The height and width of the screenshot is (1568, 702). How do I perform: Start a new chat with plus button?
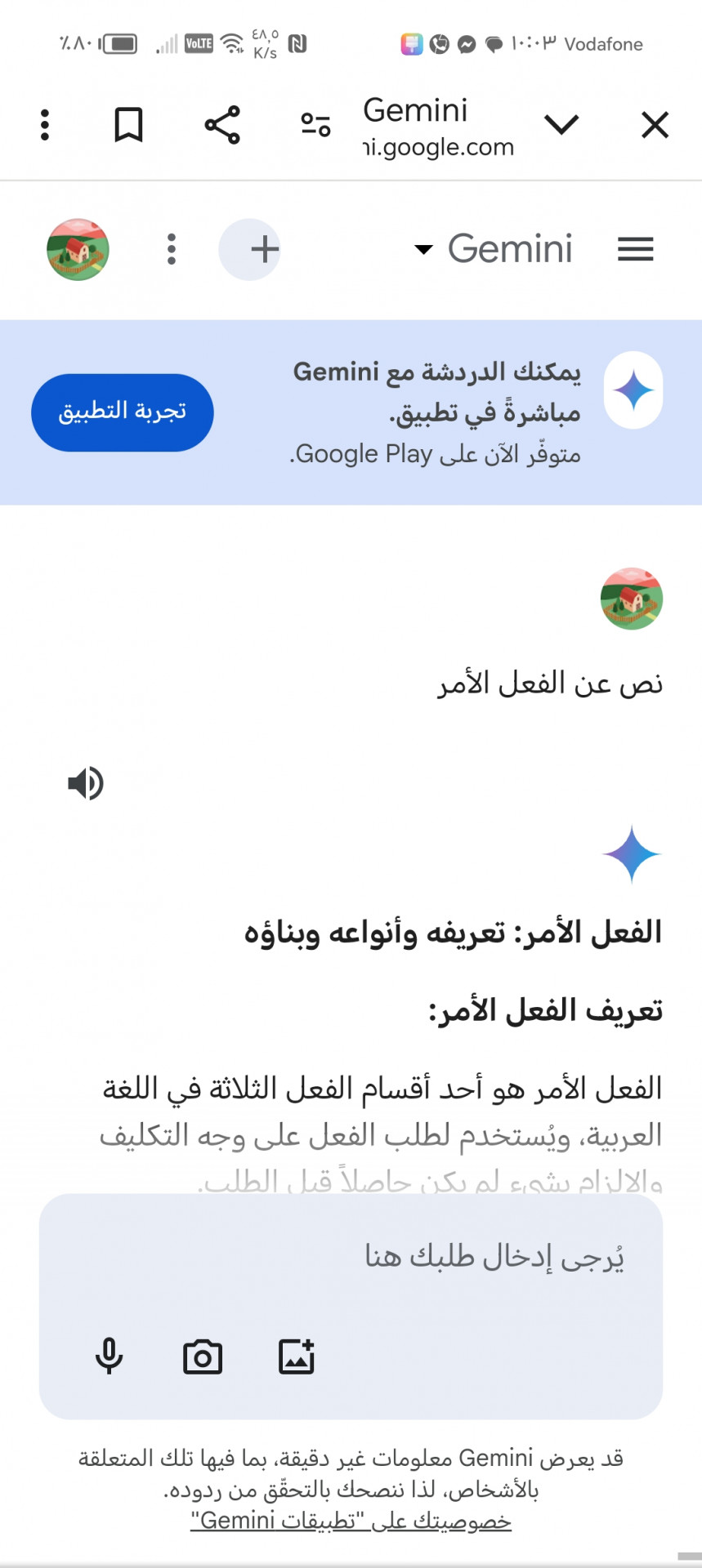(x=250, y=249)
